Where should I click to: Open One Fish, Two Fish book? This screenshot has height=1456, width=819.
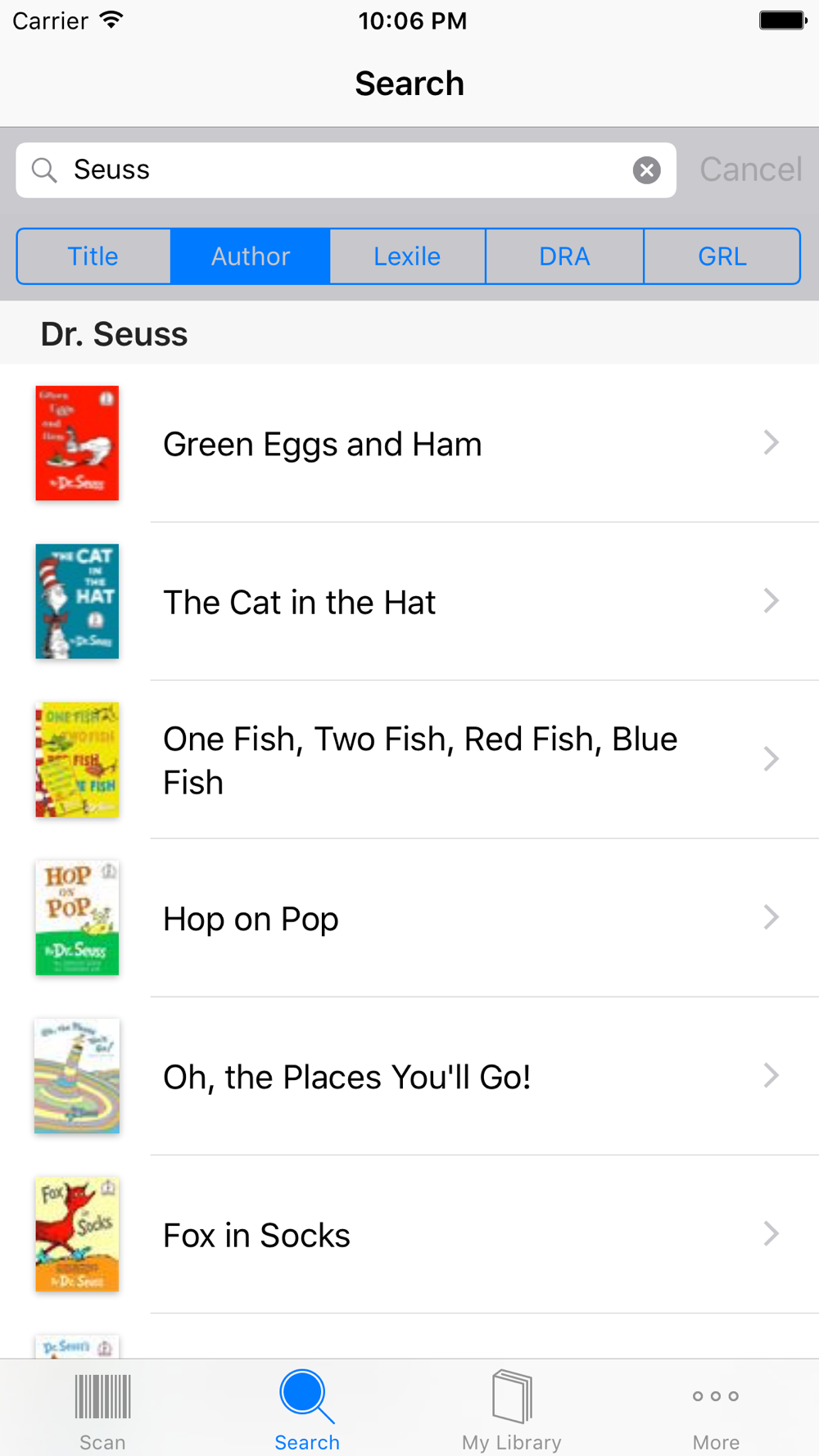click(x=409, y=759)
